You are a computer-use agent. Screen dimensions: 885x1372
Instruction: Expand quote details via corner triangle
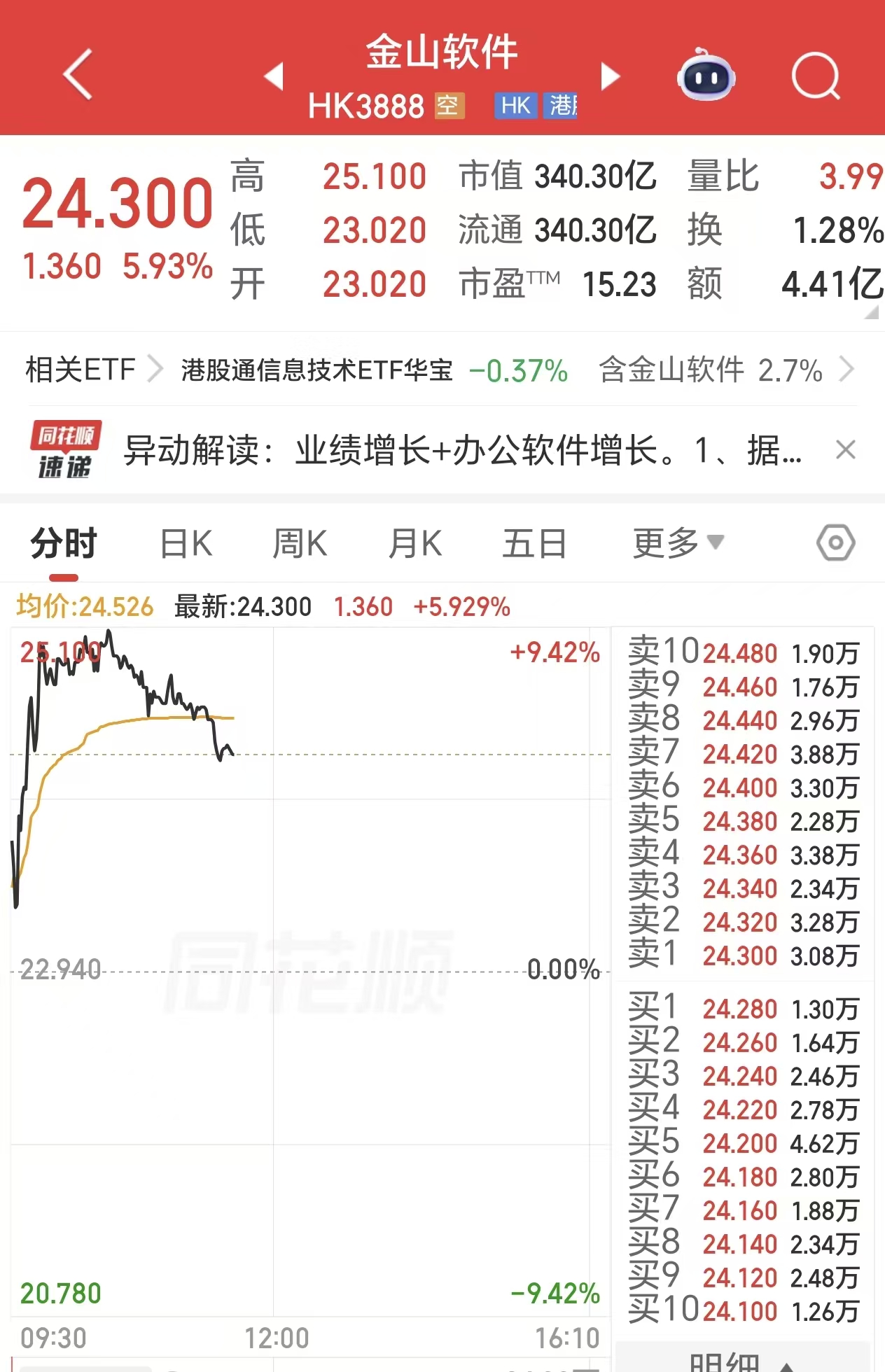tap(872, 313)
